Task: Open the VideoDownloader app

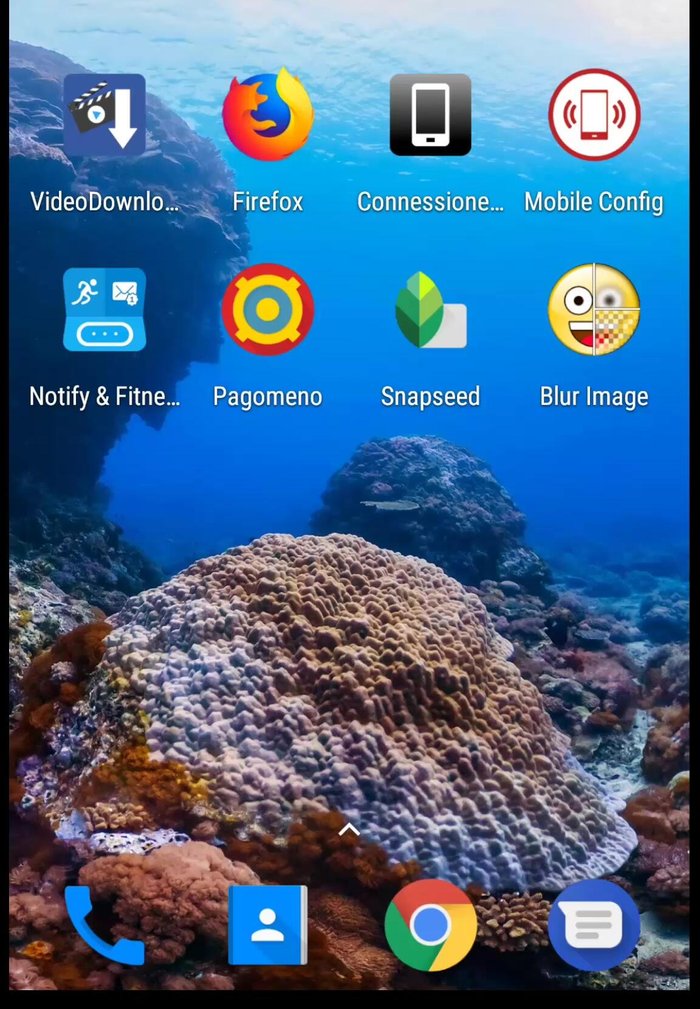Action: click(105, 115)
